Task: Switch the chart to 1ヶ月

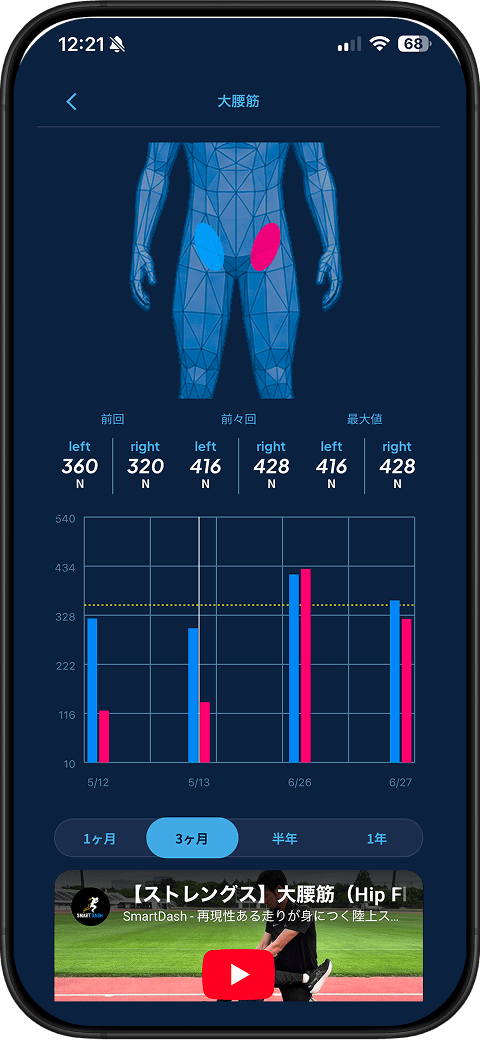Action: point(100,838)
